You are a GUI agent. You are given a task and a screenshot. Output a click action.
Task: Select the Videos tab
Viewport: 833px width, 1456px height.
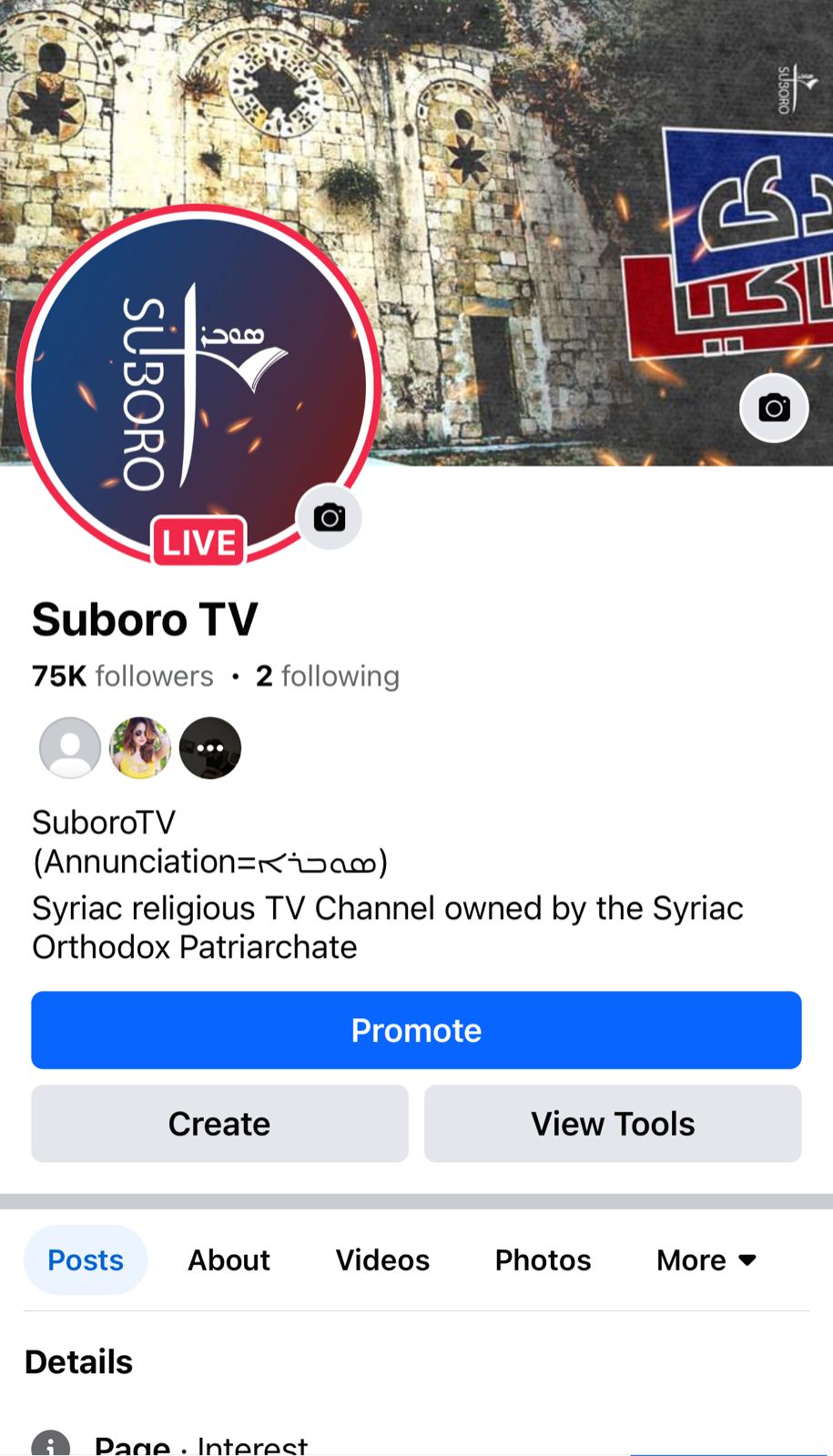(382, 1259)
